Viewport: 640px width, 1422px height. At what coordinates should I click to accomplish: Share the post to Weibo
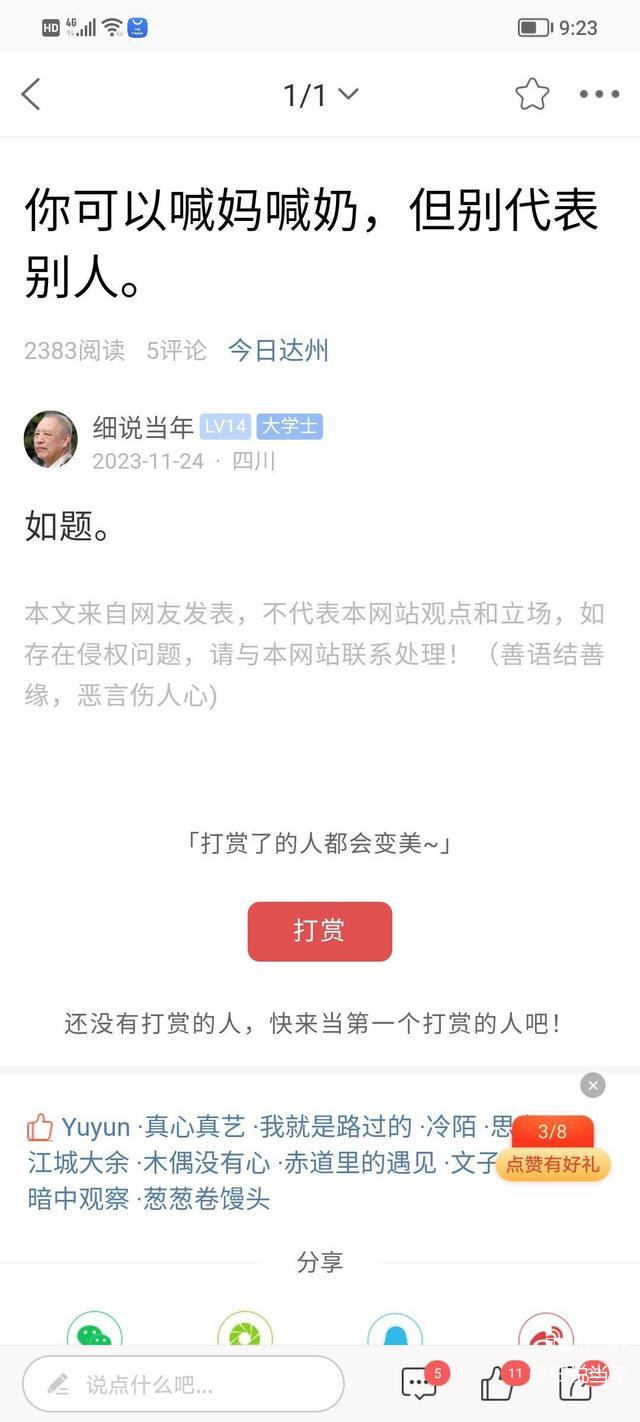(x=546, y=1332)
